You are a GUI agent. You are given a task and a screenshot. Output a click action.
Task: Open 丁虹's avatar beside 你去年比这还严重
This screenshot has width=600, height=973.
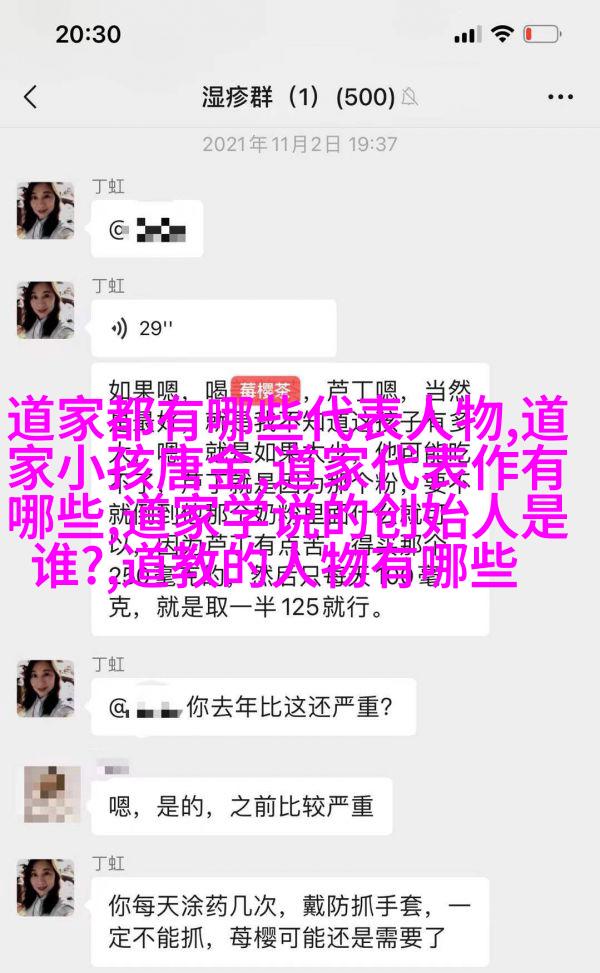[x=46, y=688]
